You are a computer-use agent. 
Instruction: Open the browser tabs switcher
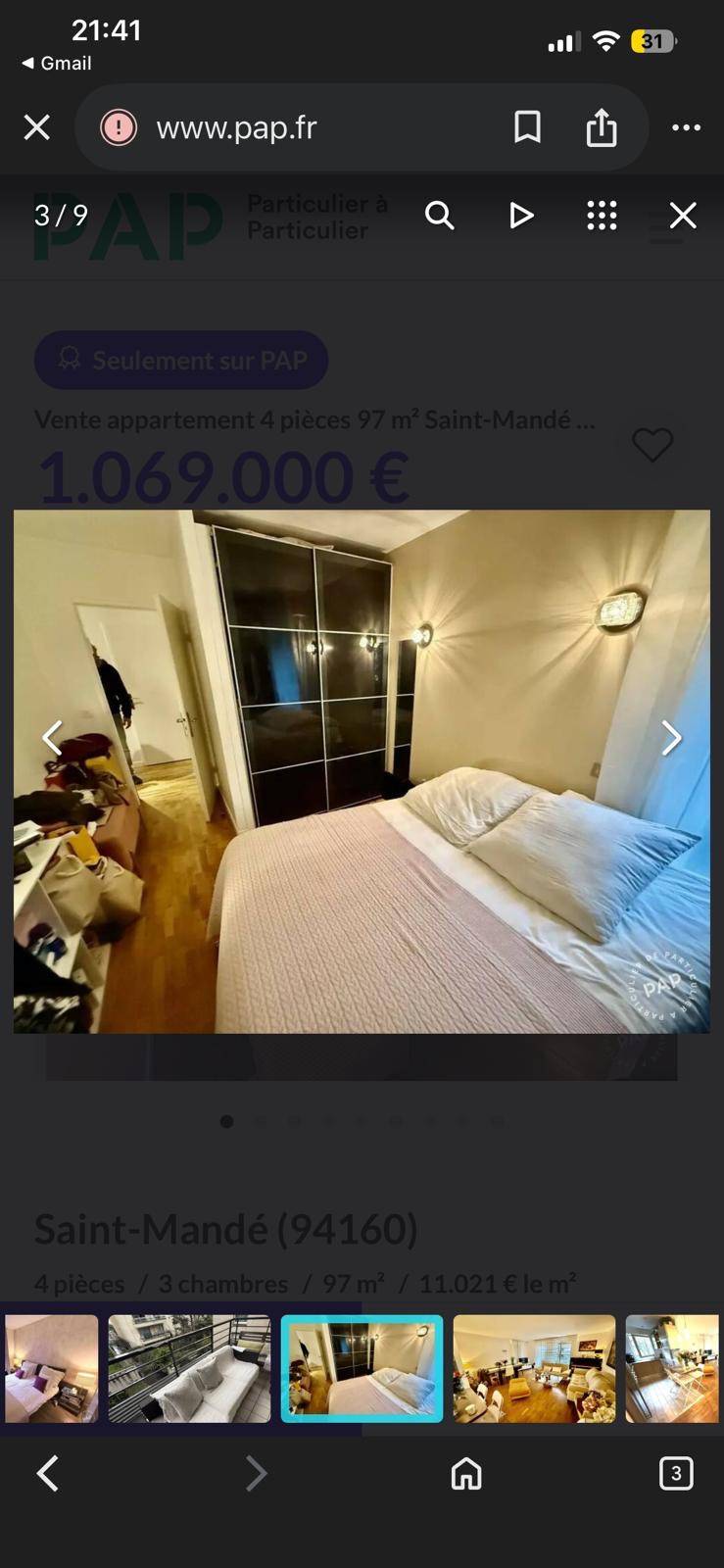pos(676,1473)
